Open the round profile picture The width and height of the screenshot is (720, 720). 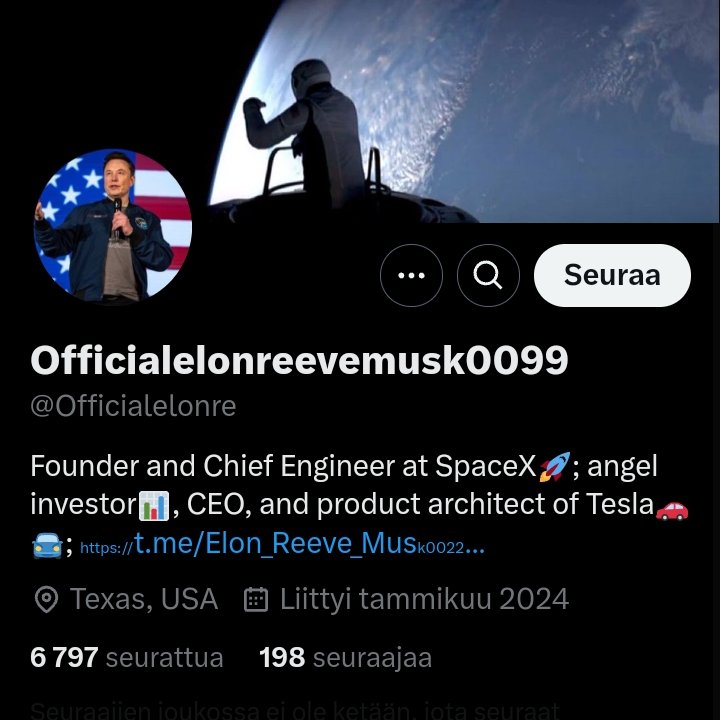(x=113, y=226)
